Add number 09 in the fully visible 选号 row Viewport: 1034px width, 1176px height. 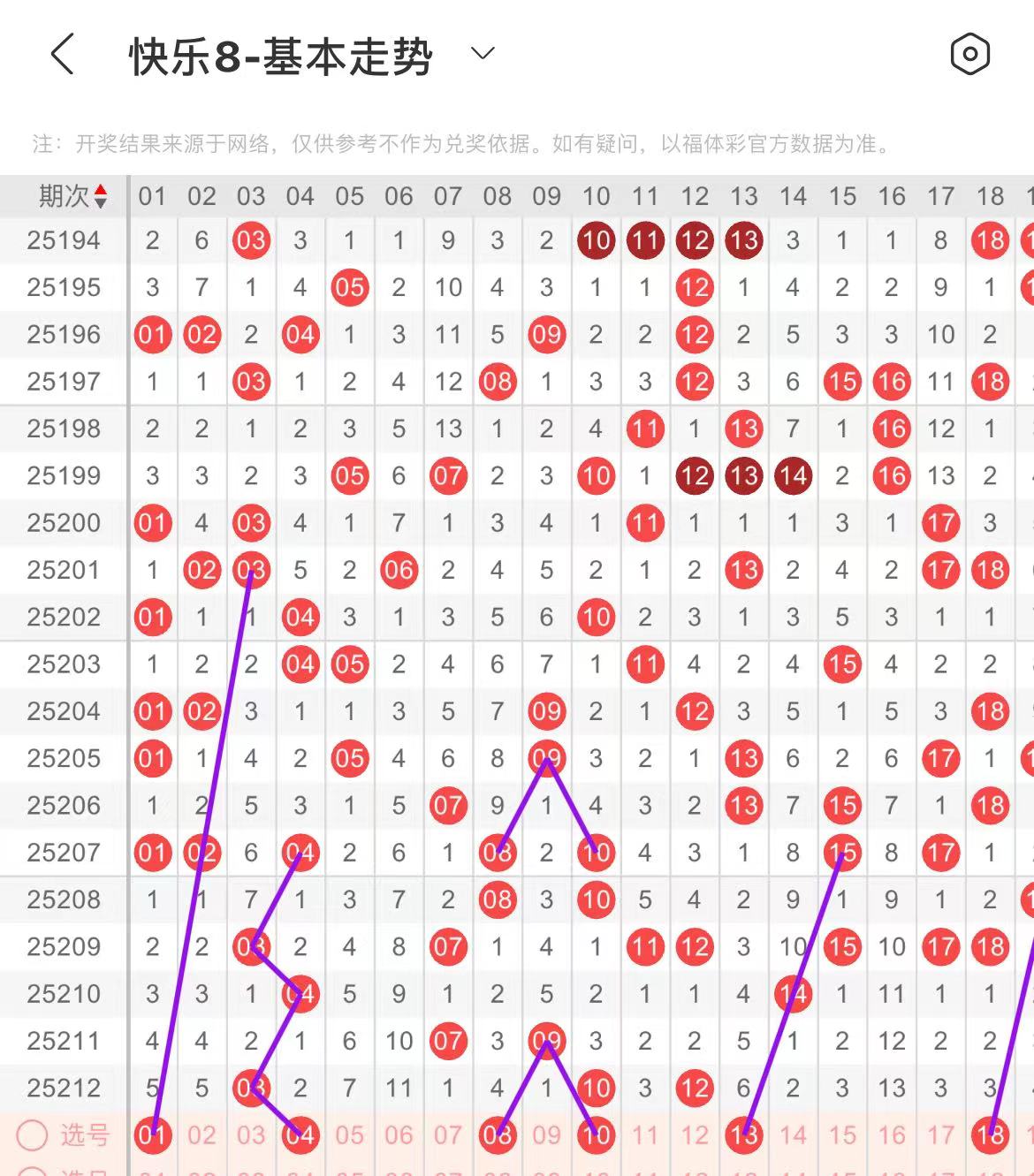(547, 1135)
